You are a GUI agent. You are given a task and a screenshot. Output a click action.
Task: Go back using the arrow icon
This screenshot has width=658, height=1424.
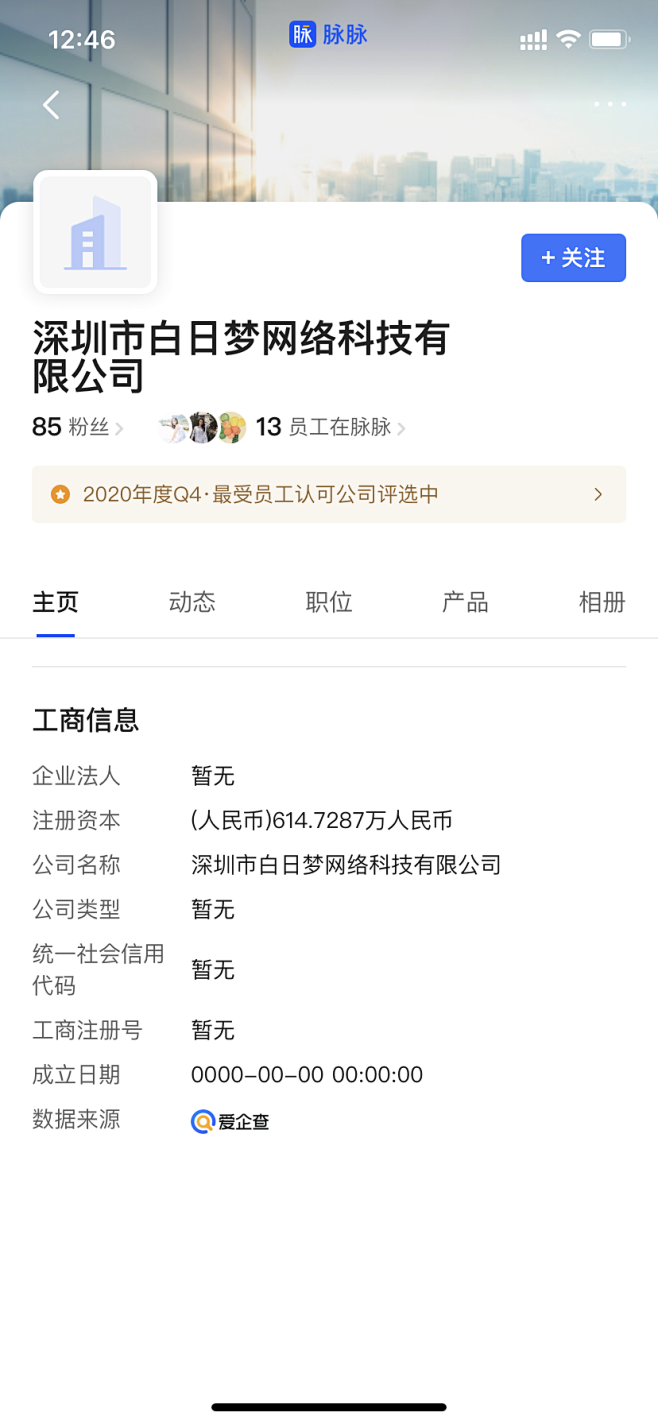point(51,104)
